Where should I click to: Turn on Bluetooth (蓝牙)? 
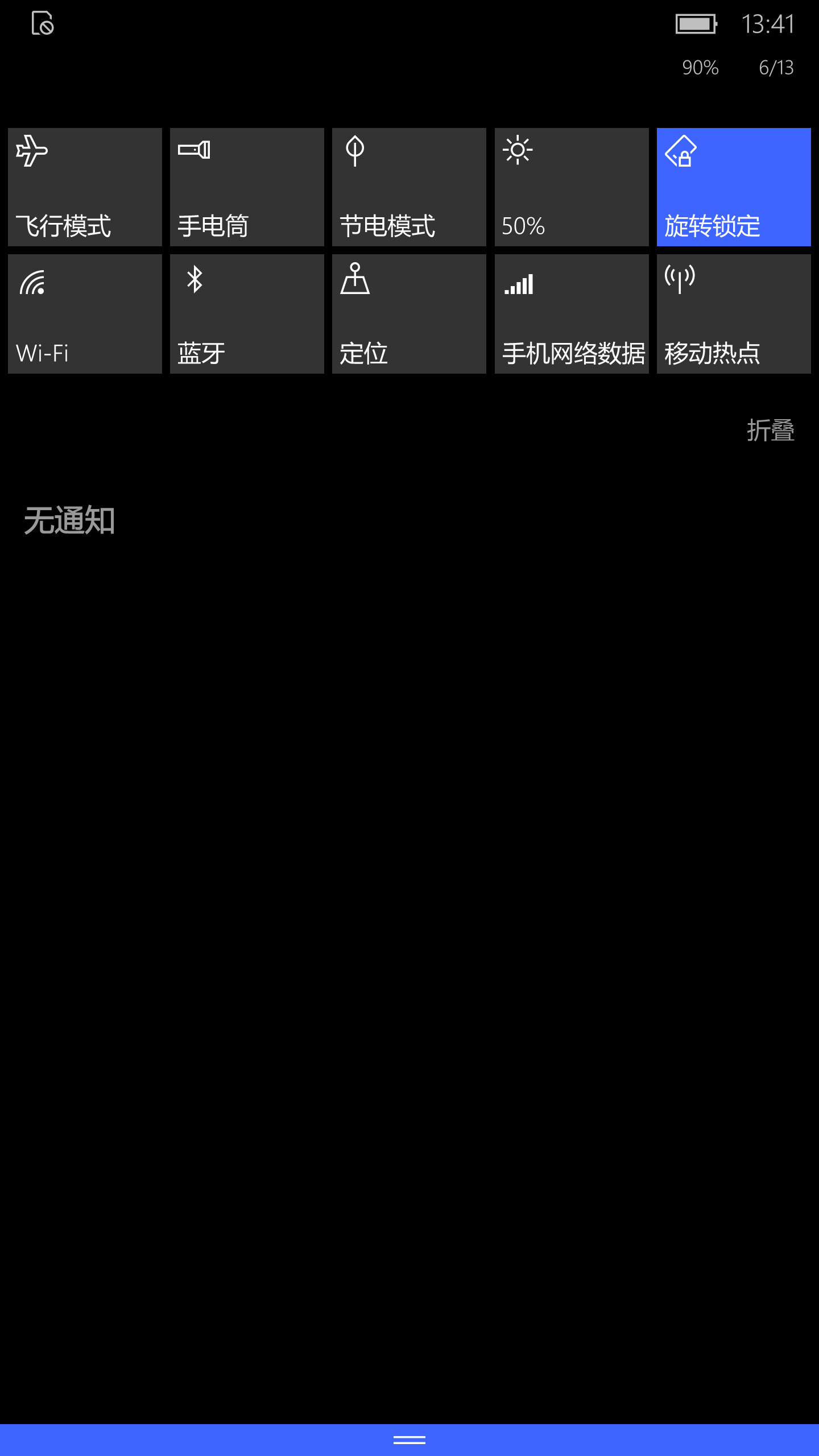pos(247,314)
